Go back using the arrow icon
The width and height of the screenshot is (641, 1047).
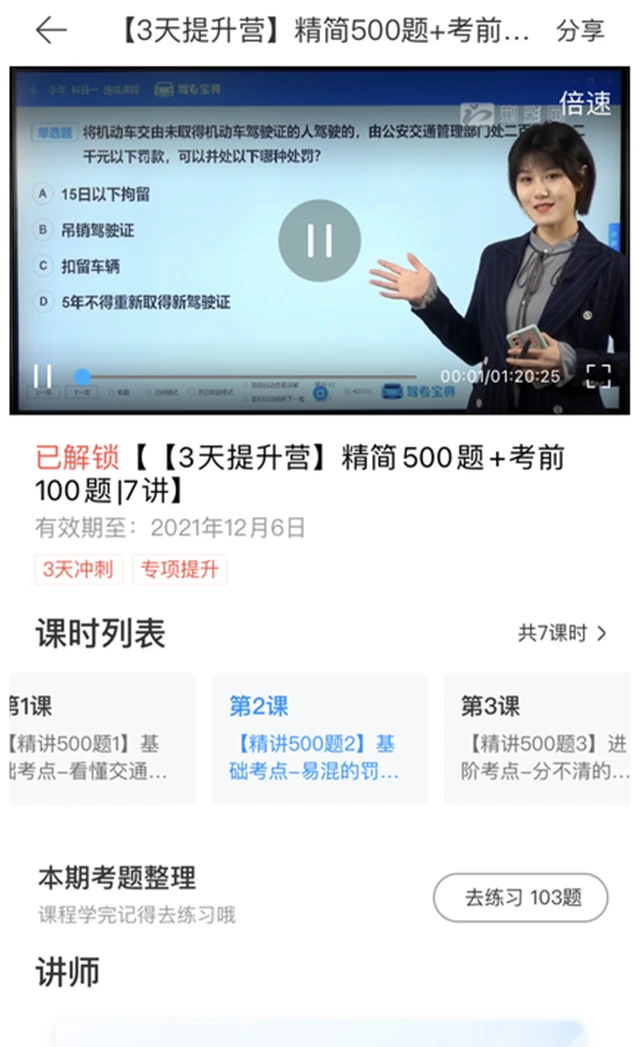[50, 31]
